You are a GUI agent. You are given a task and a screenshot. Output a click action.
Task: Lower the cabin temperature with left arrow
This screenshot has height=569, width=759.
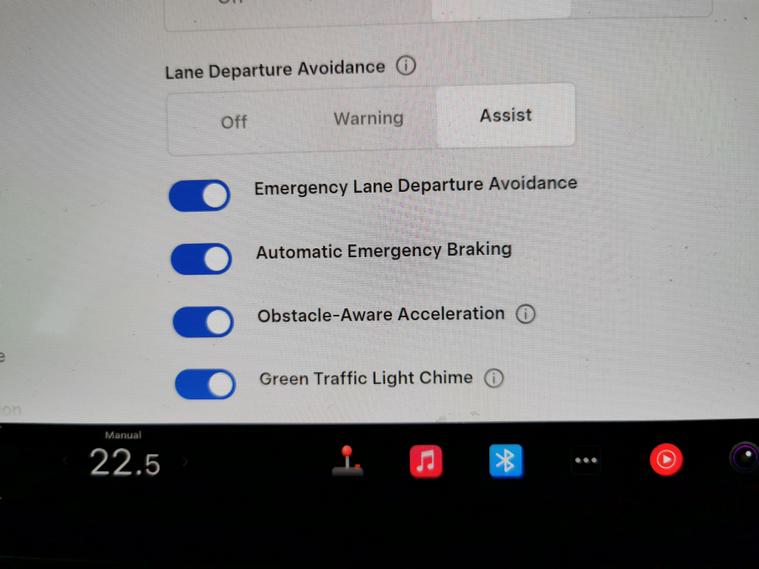pyautogui.click(x=67, y=462)
